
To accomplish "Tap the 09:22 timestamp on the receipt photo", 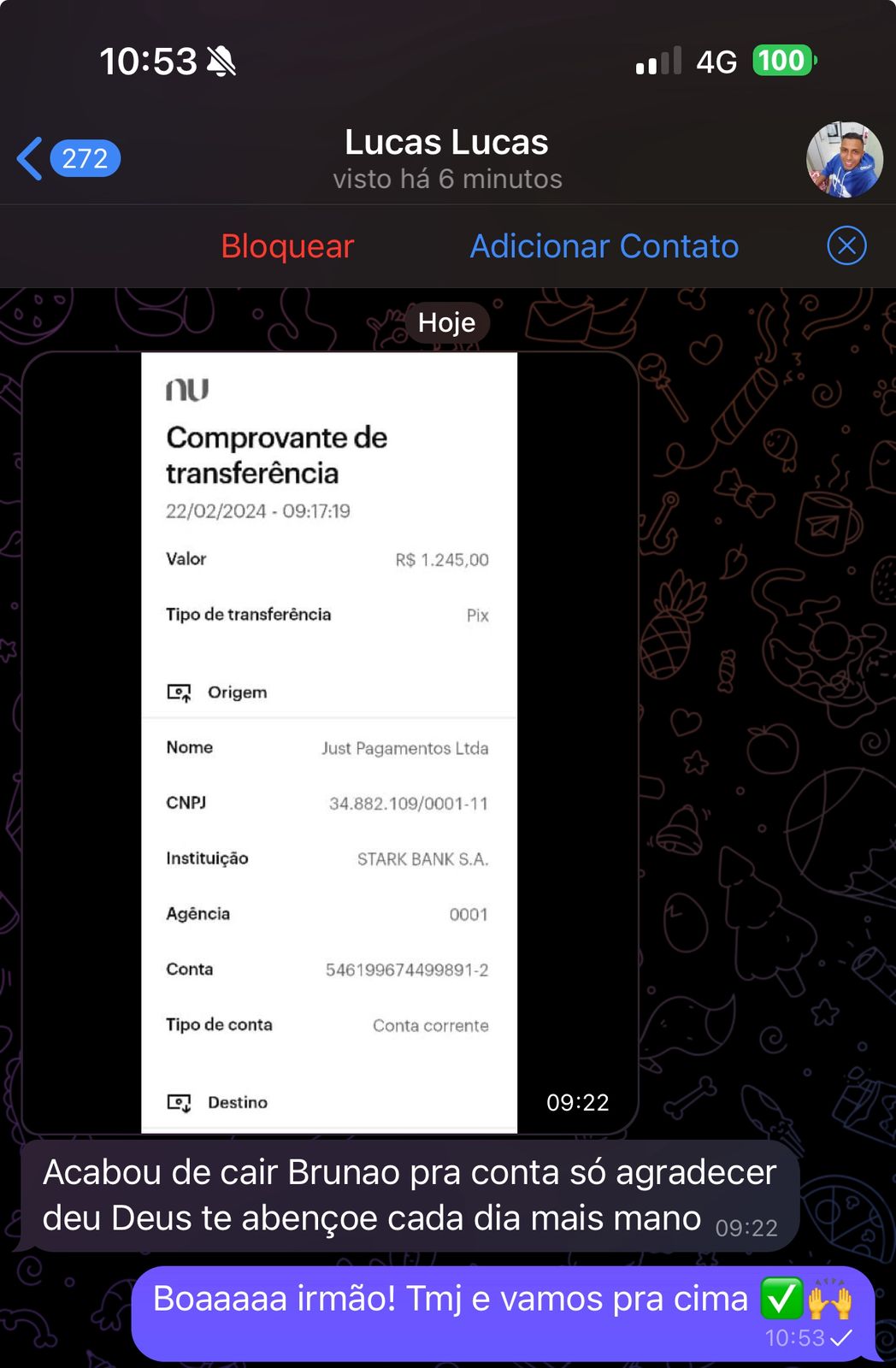I will [x=580, y=1102].
